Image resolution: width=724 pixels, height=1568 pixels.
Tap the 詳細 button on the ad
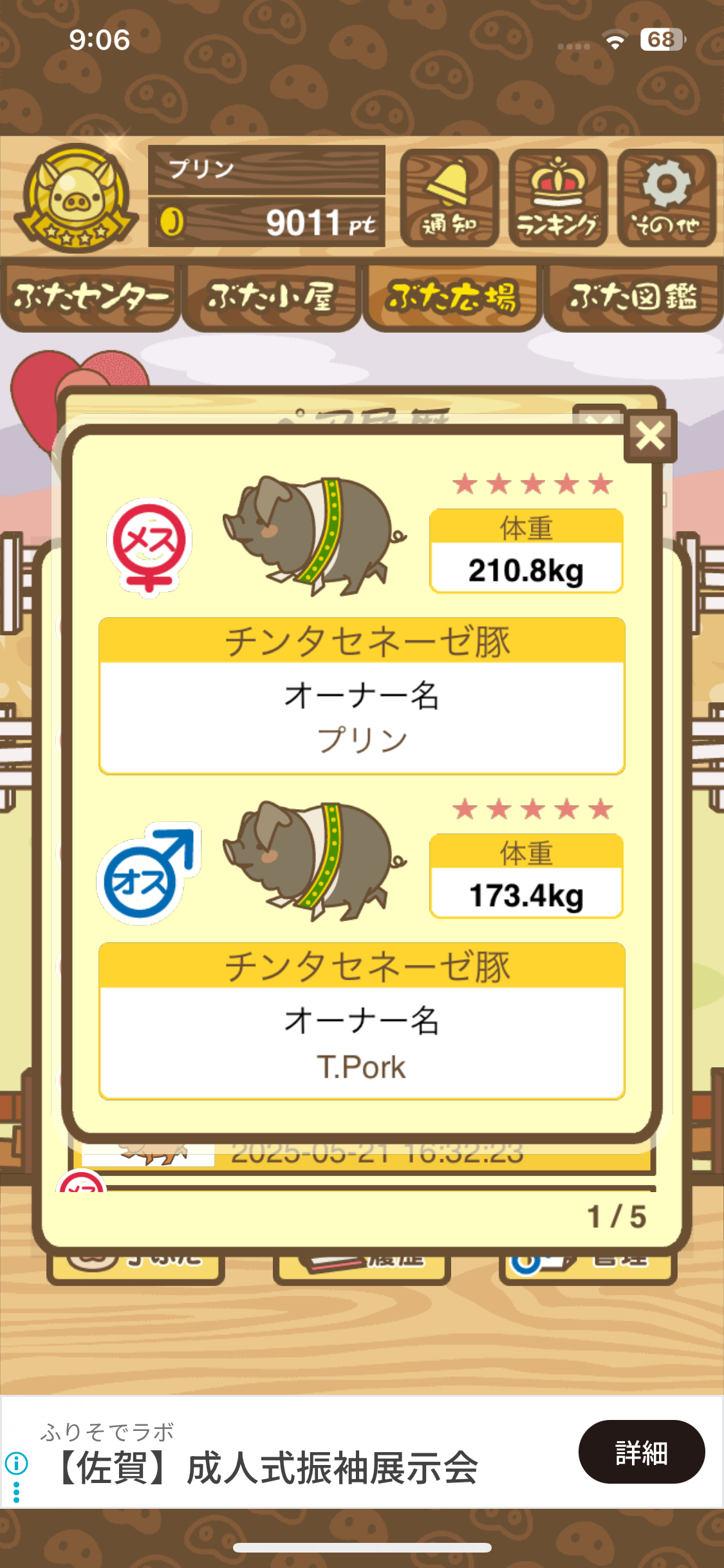tap(641, 1452)
